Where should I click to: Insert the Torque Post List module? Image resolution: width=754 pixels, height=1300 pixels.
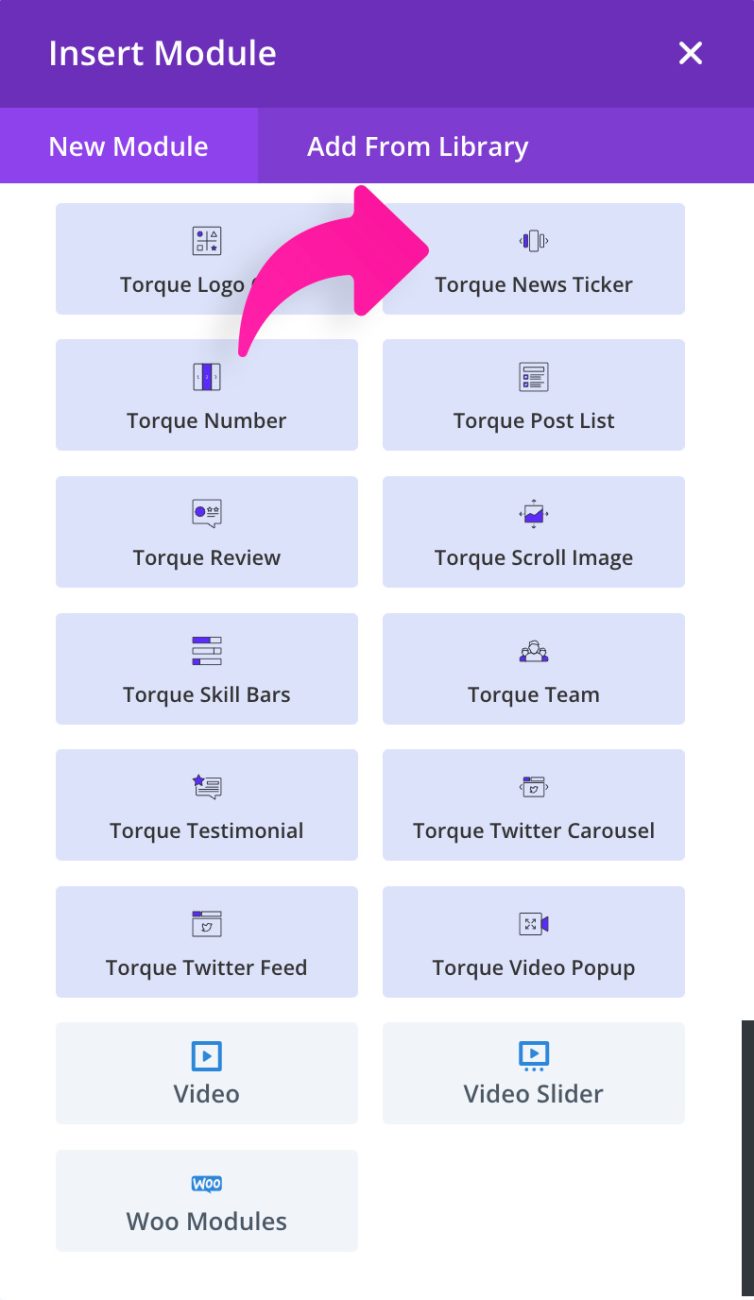(x=533, y=396)
